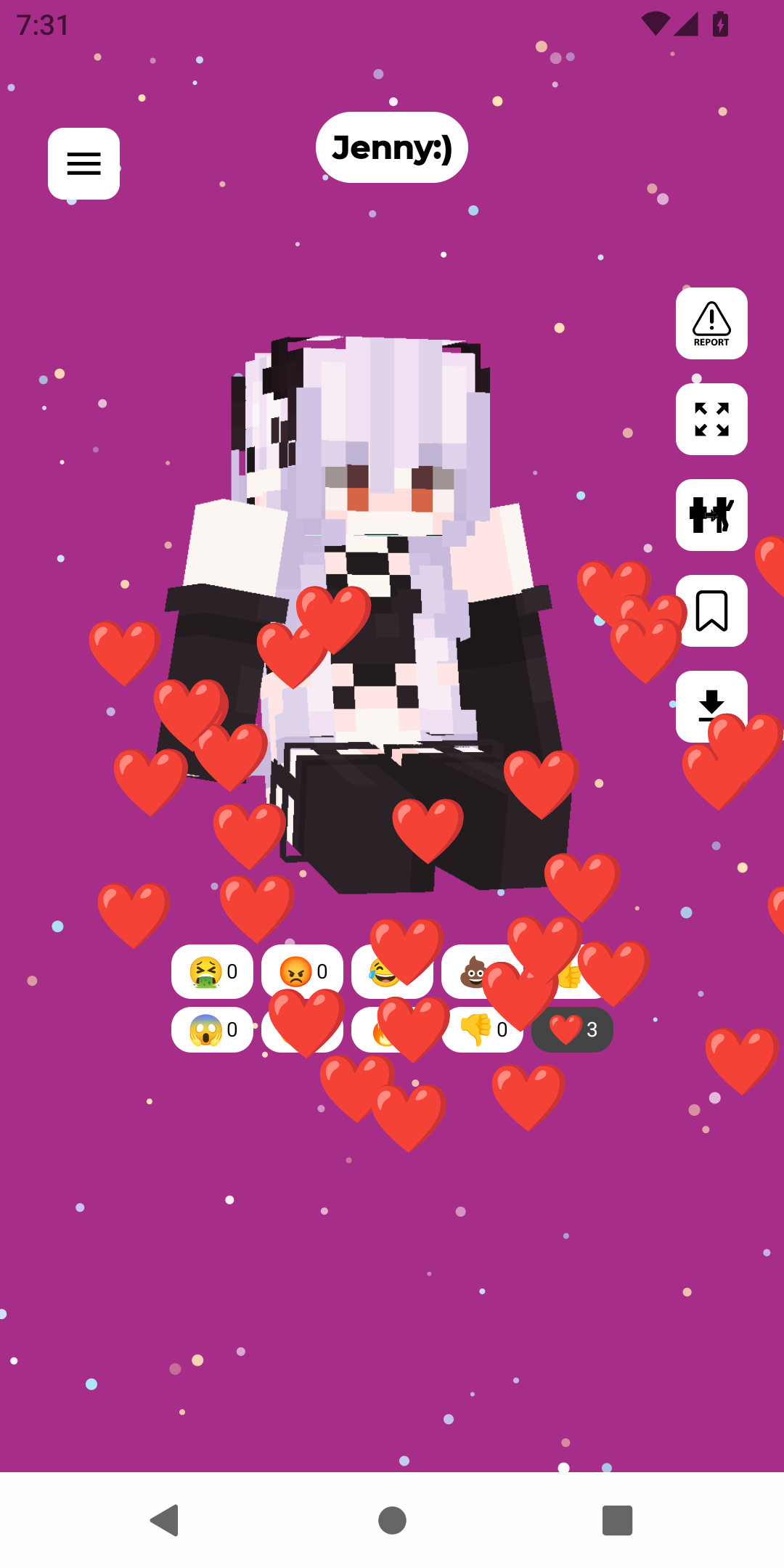React with the angry face emoji

[x=302, y=971]
